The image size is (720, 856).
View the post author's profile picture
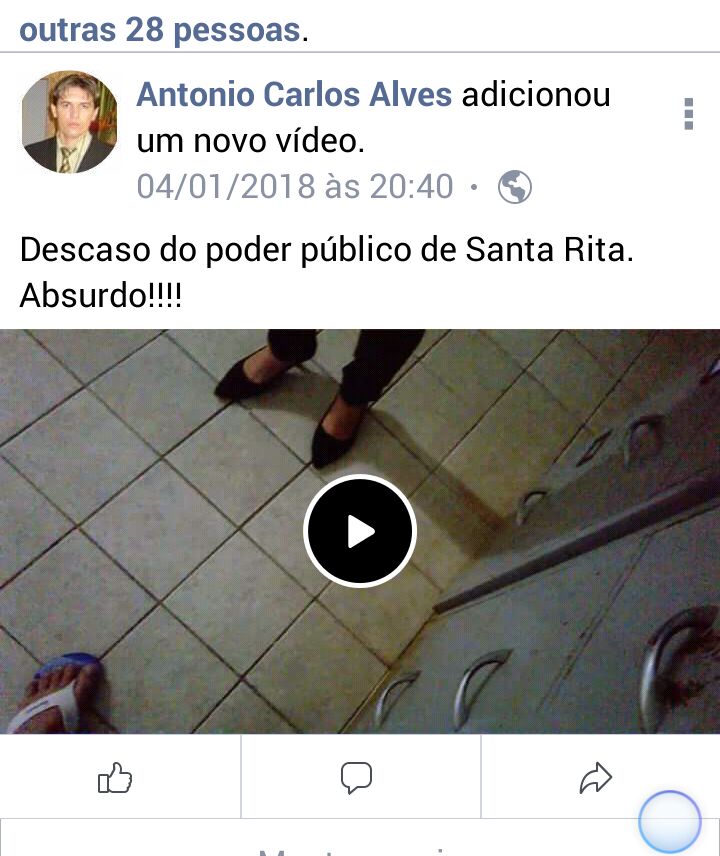(69, 122)
